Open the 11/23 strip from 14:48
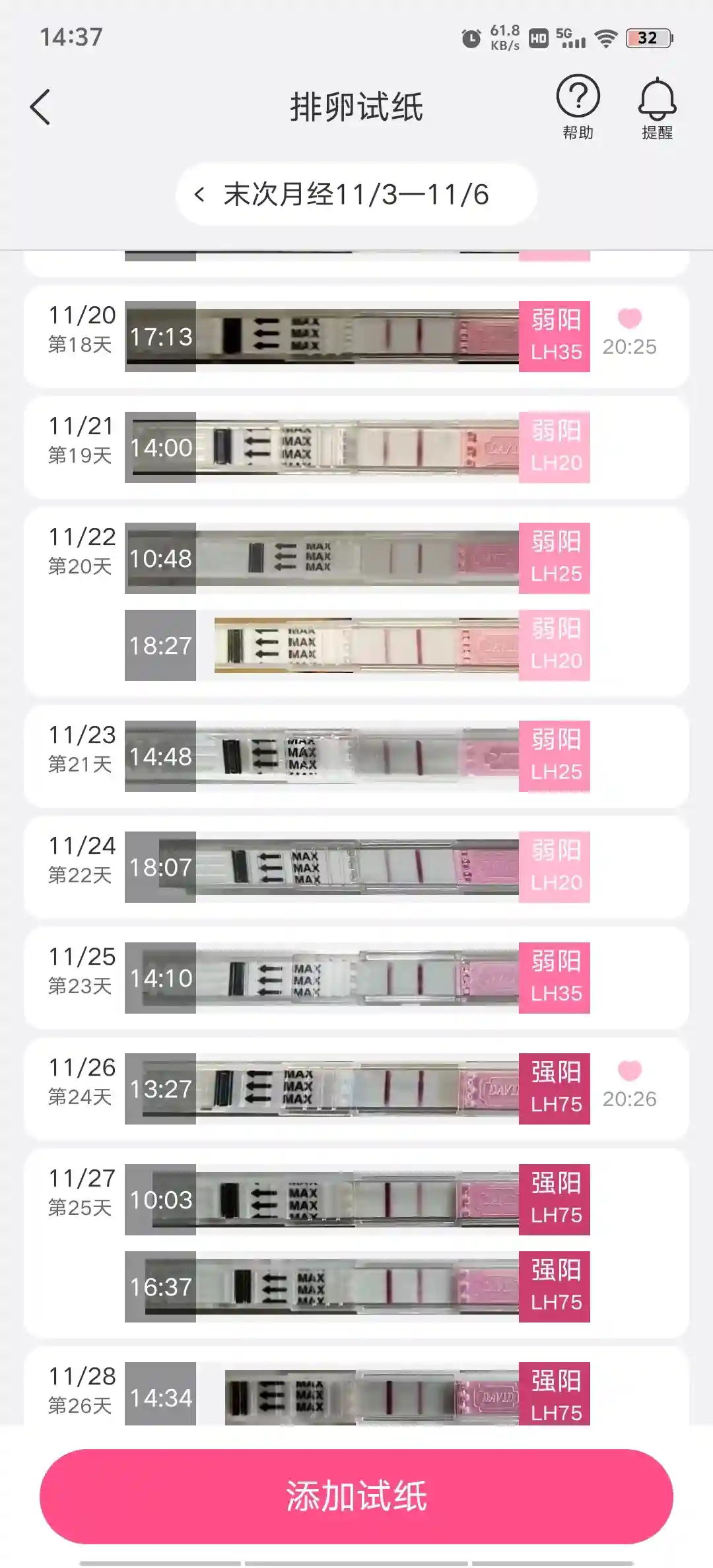 tap(356, 756)
